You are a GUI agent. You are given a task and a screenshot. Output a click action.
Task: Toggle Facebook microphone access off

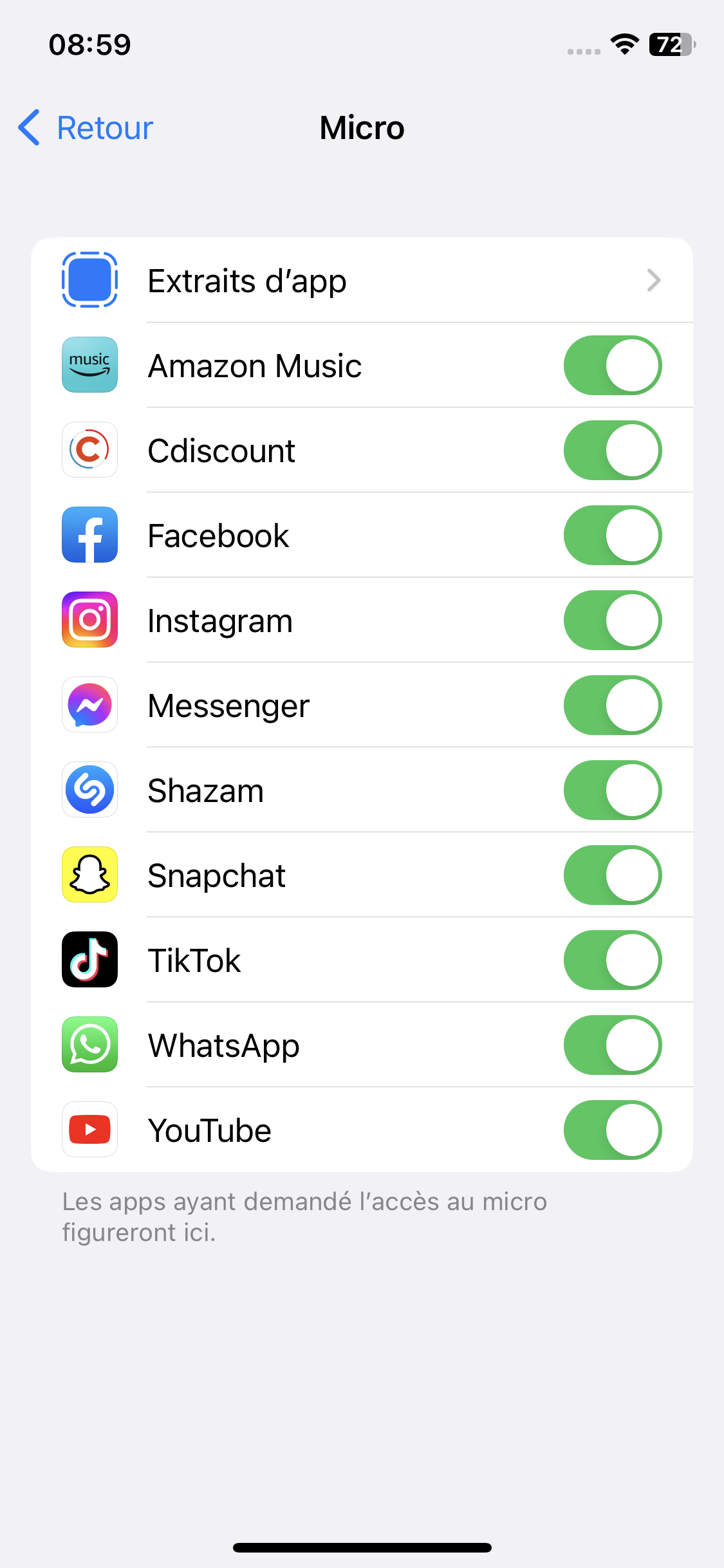(612, 536)
